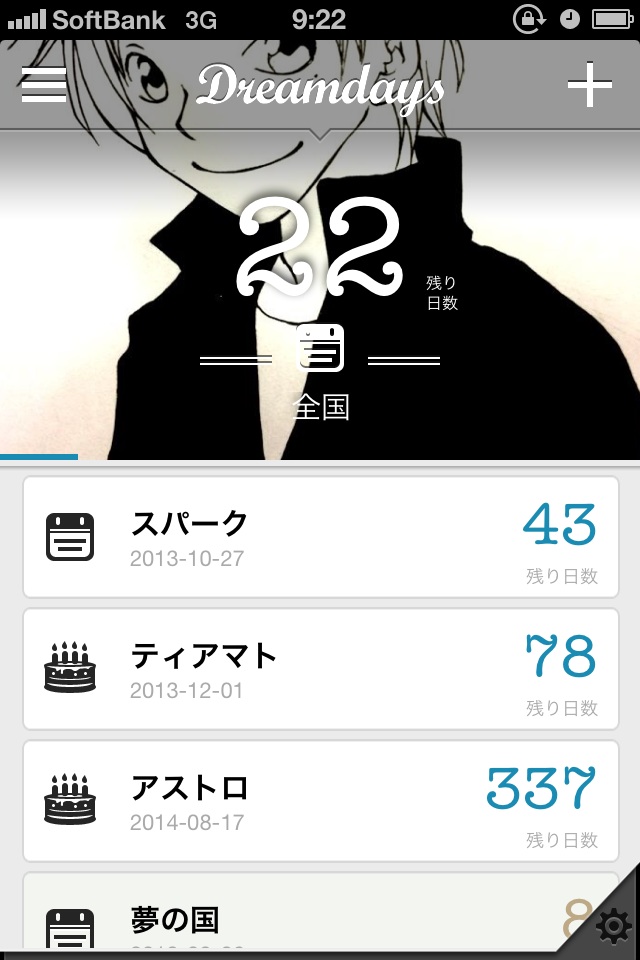This screenshot has width=640, height=960.
Task: Open the スパーク event card
Action: [320, 537]
